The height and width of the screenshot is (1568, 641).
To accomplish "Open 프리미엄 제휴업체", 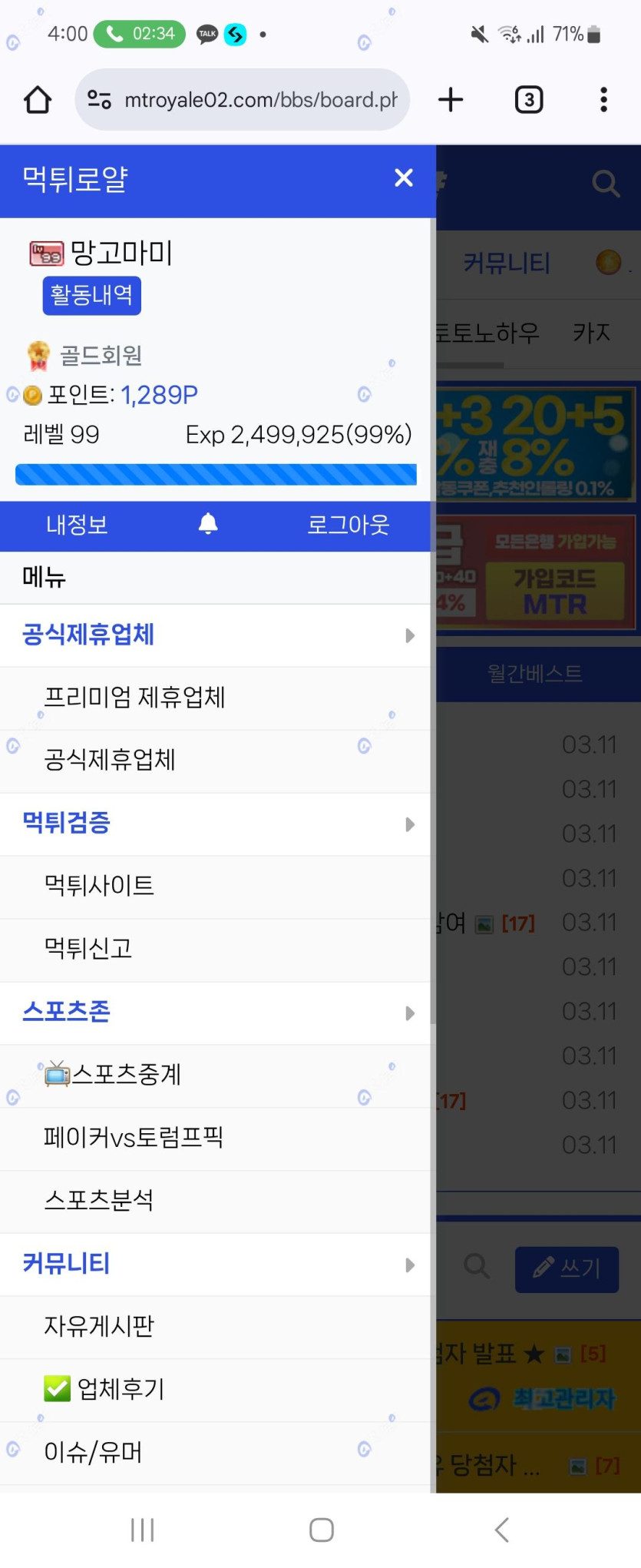I will pyautogui.click(x=134, y=698).
